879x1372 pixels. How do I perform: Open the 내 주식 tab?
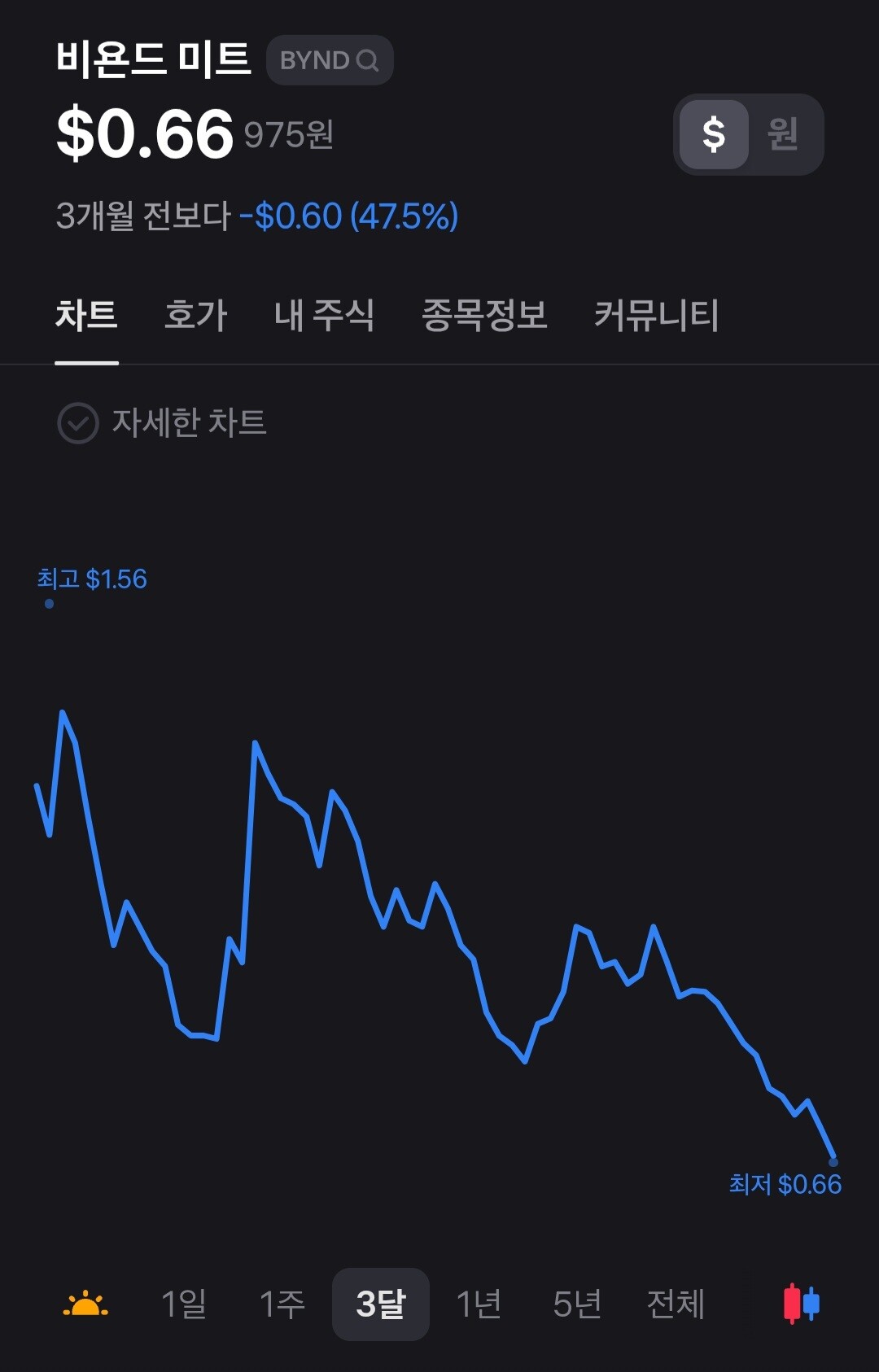pos(324,315)
